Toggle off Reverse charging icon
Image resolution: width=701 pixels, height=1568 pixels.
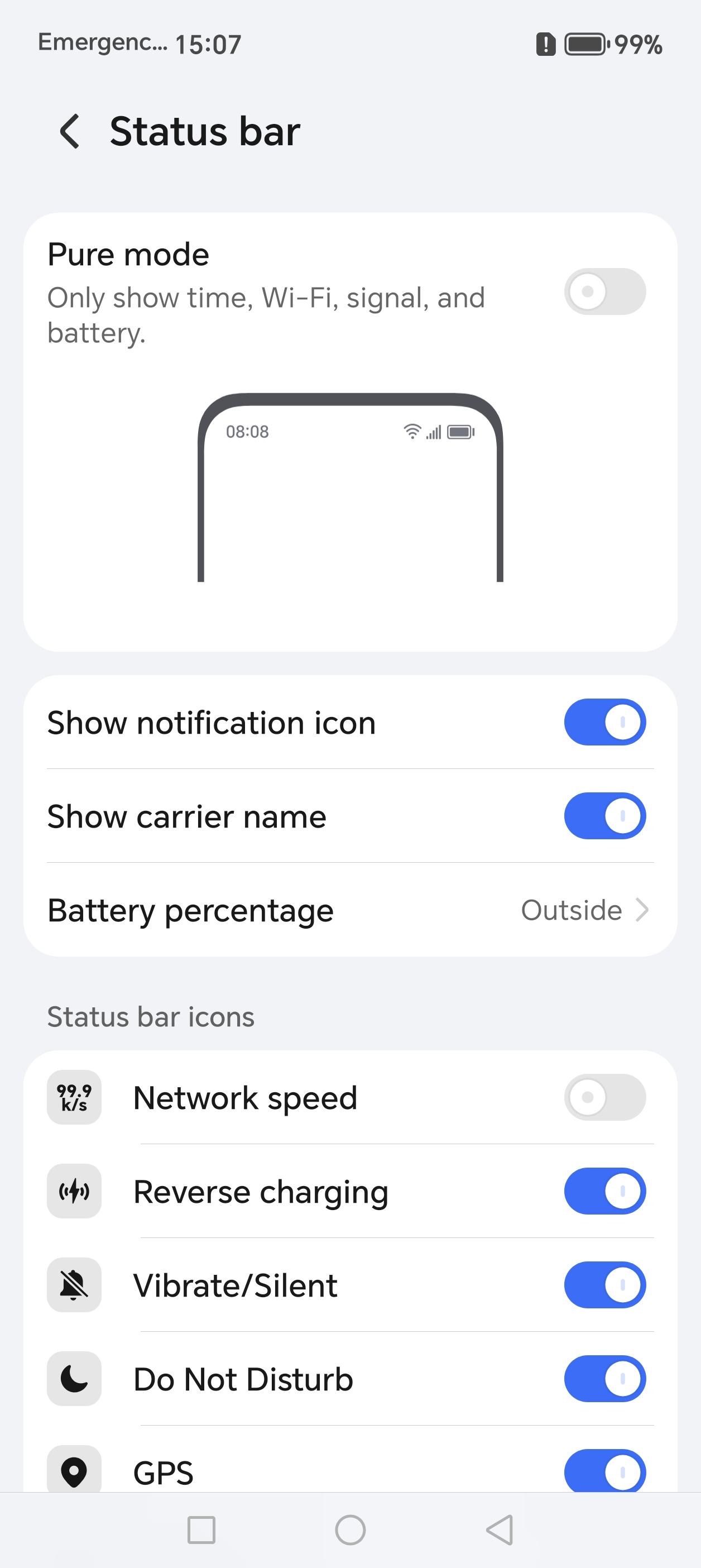tap(604, 1191)
